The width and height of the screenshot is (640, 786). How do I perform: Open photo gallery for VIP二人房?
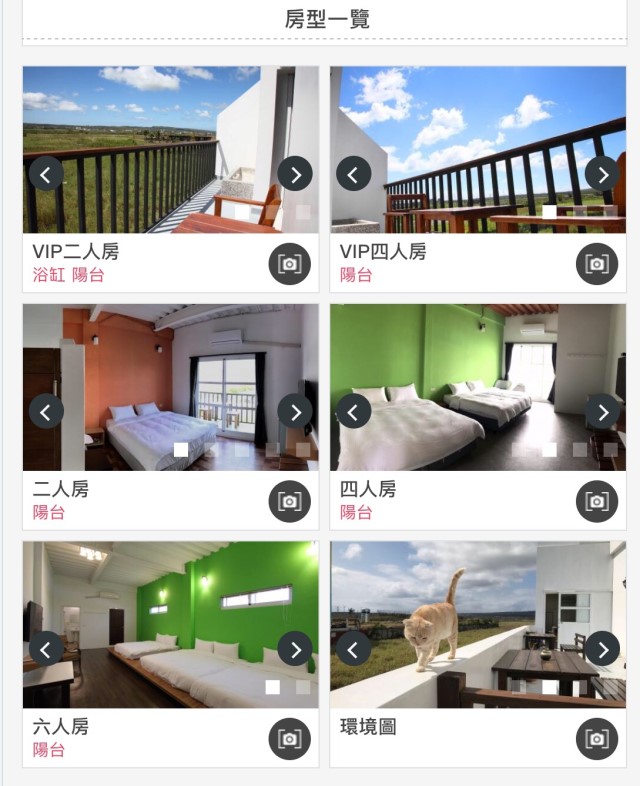point(290,264)
